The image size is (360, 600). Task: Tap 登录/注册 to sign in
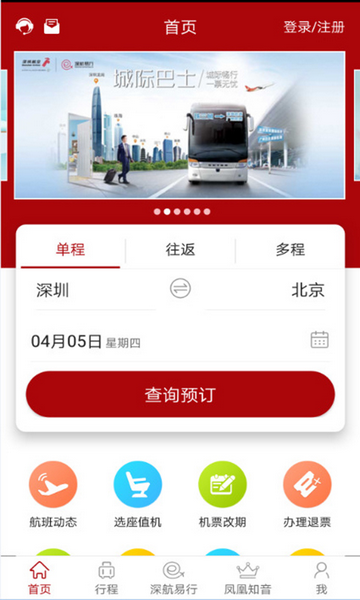point(314,27)
